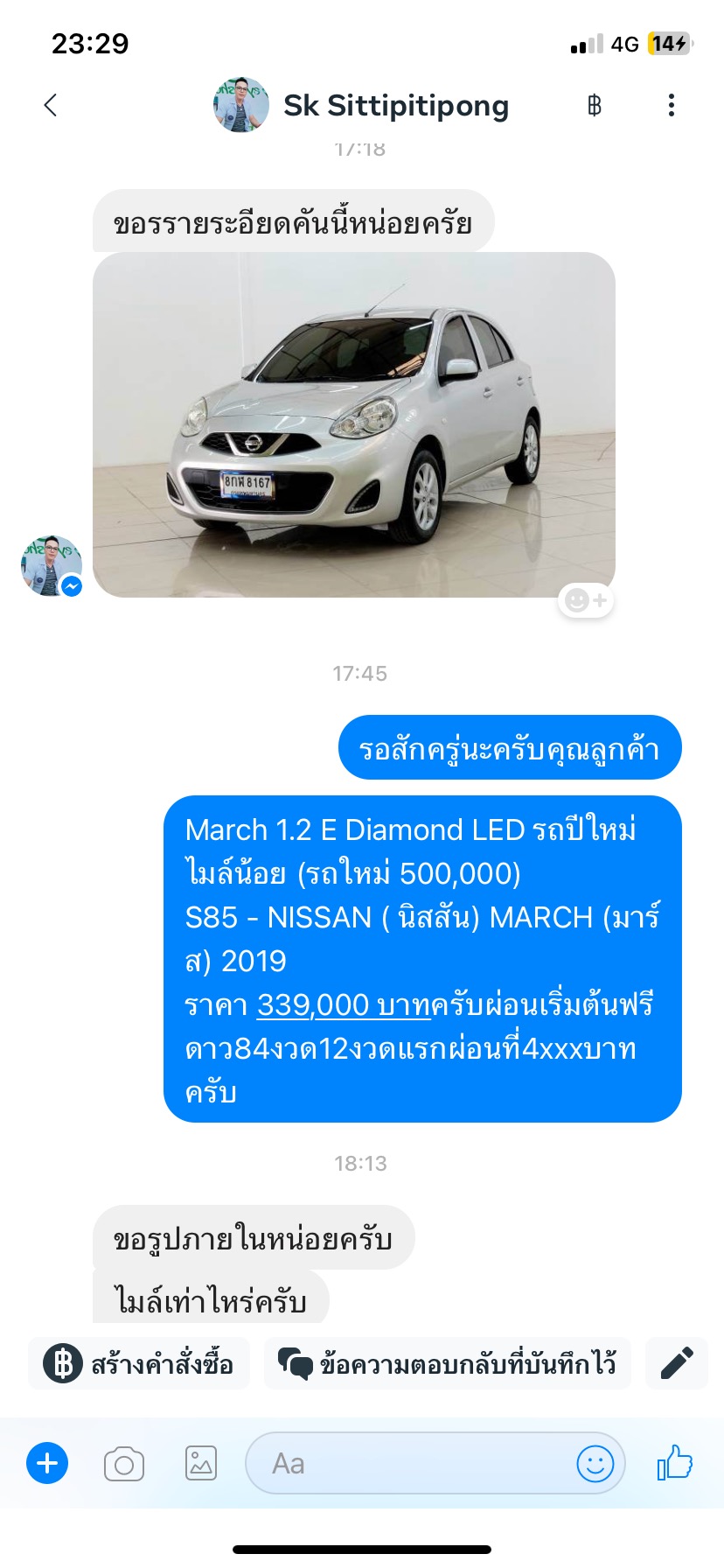Open Sk Sittipitipong's profile from header
Image resolution: width=724 pixels, height=1568 pixels.
coord(362,105)
